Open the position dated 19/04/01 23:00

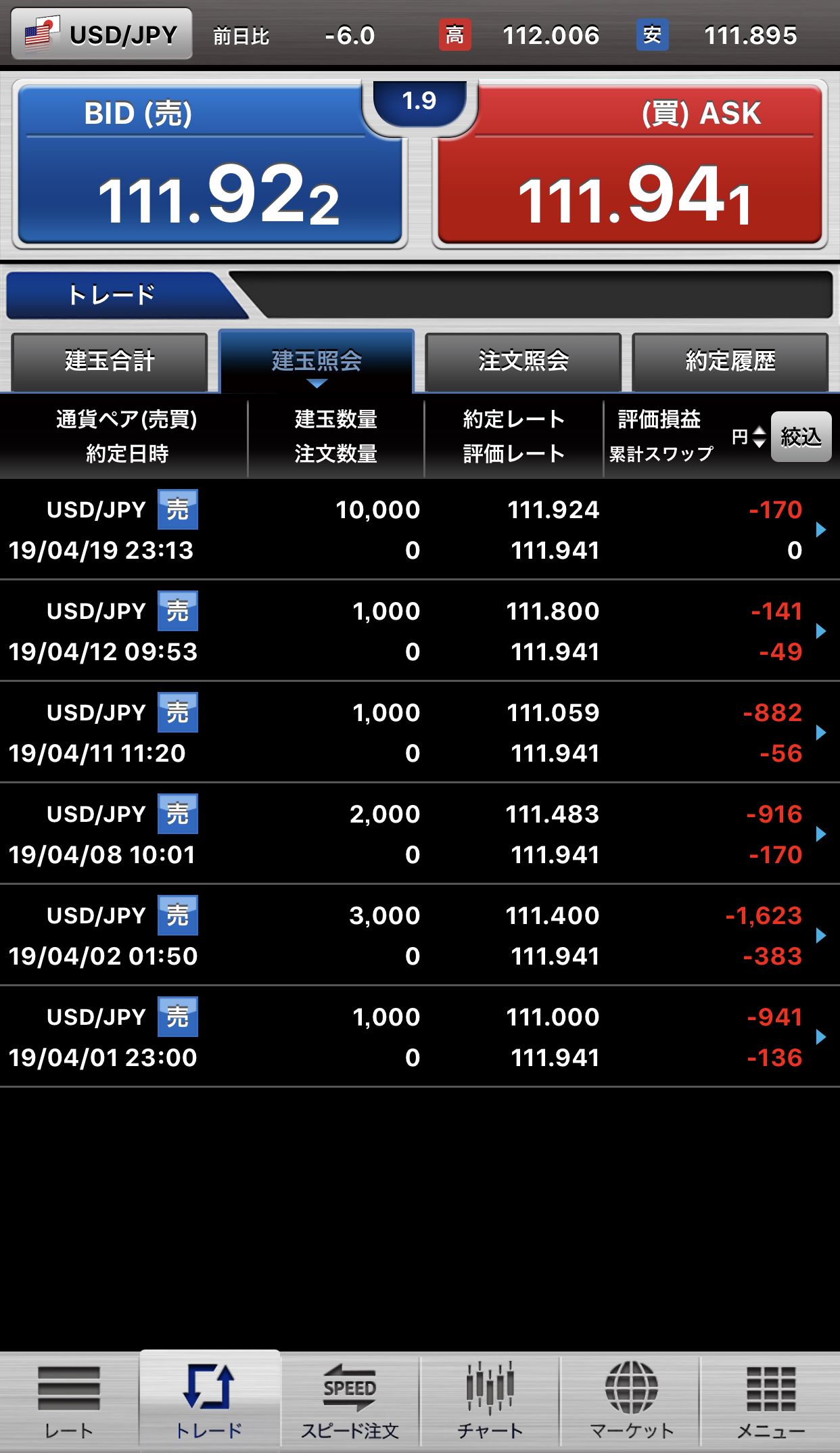420,1036
